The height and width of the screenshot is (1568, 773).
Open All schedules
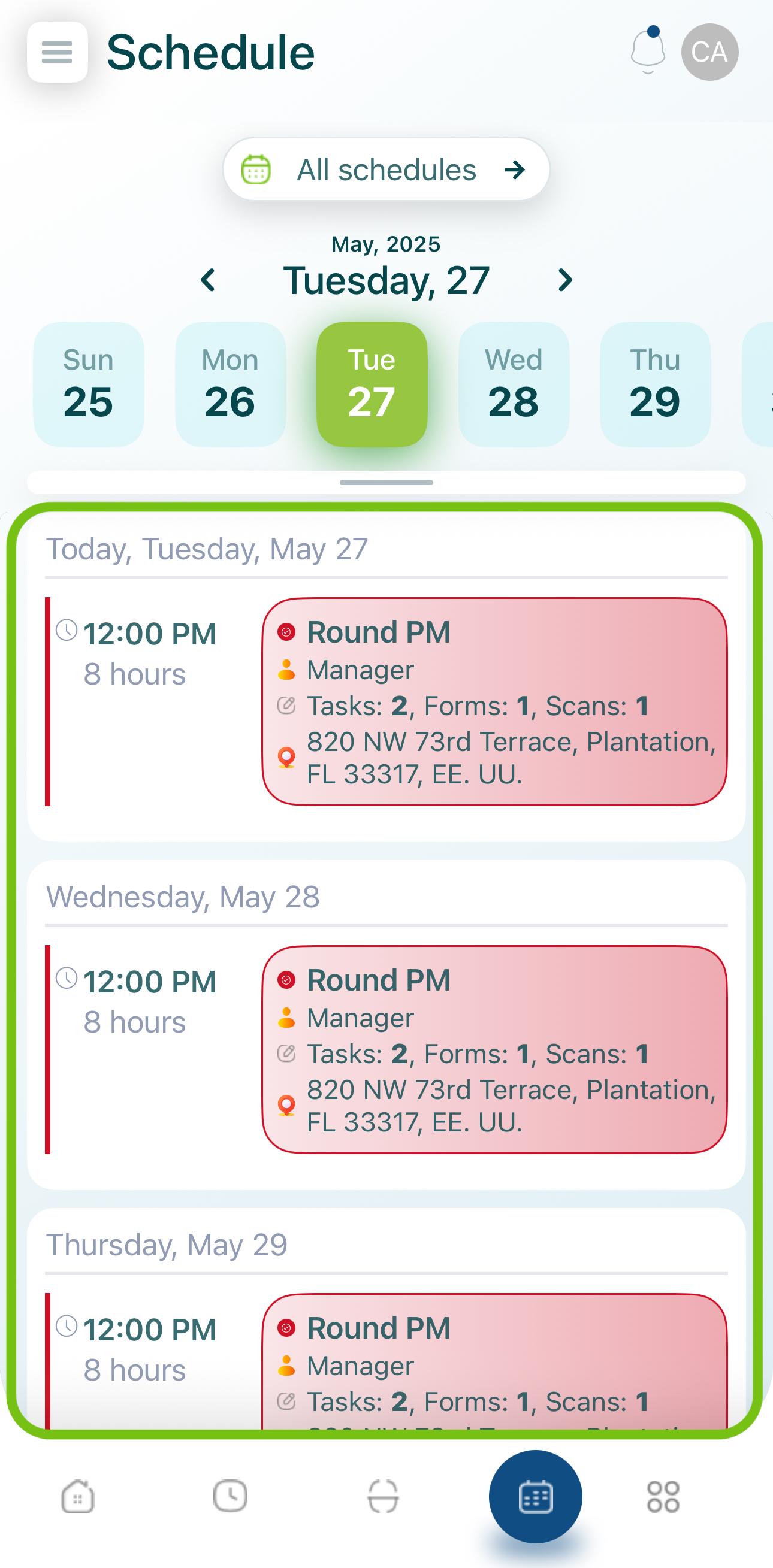click(386, 169)
